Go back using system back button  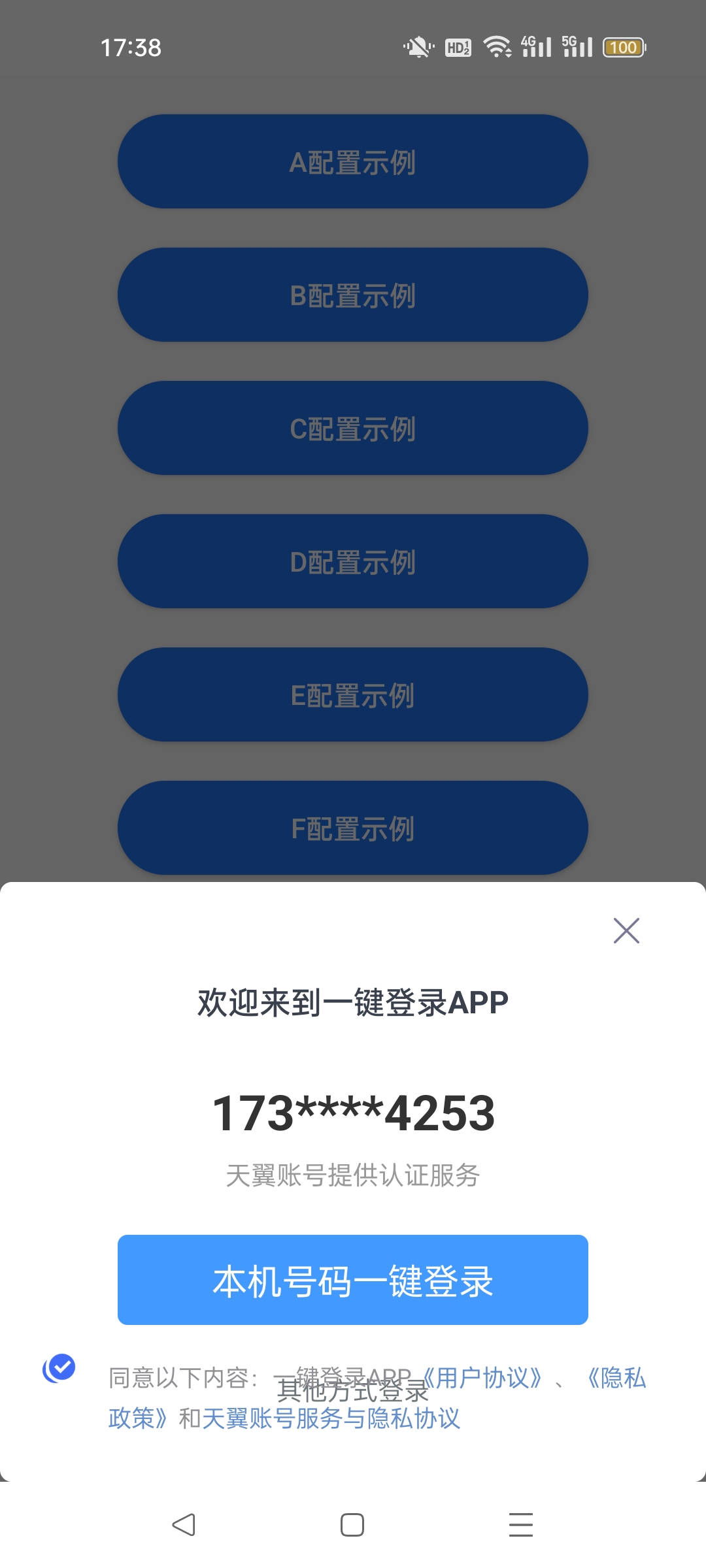(184, 1525)
